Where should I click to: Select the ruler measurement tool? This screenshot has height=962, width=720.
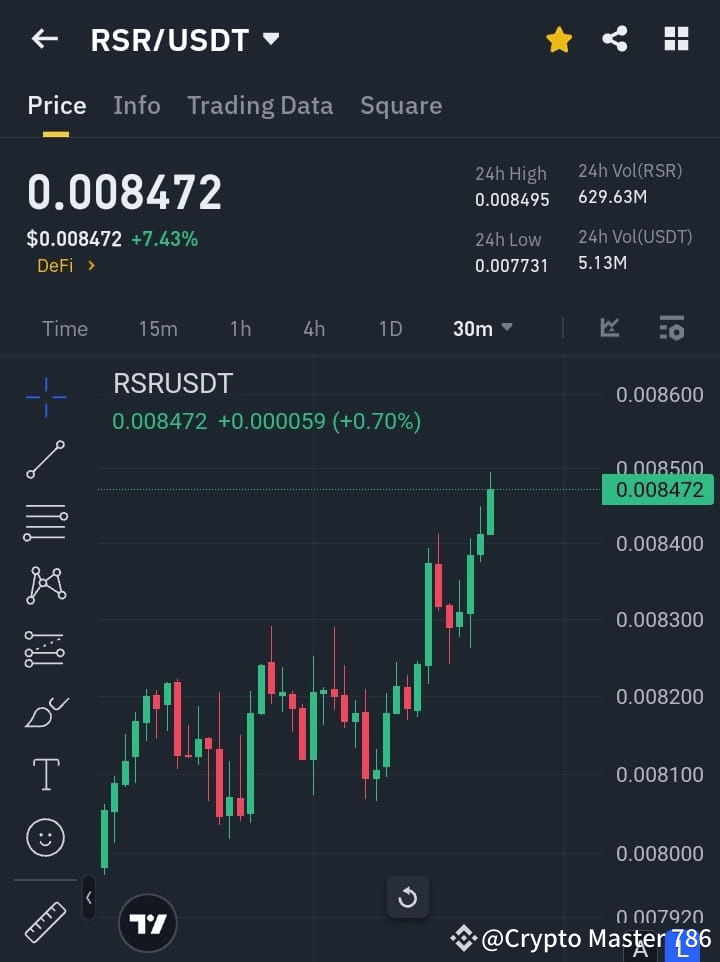pyautogui.click(x=45, y=922)
